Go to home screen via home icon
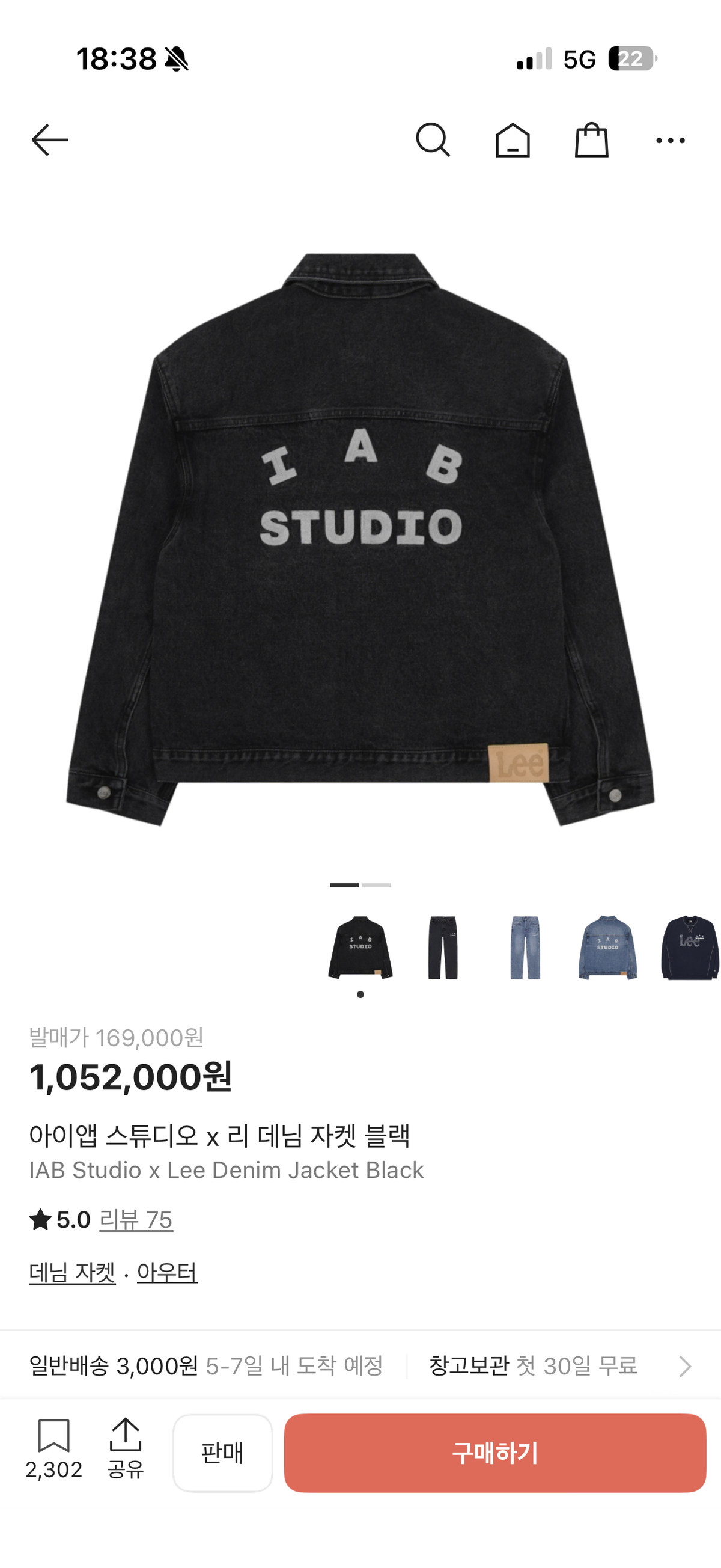Viewport: 721px width, 1568px height. tap(514, 139)
